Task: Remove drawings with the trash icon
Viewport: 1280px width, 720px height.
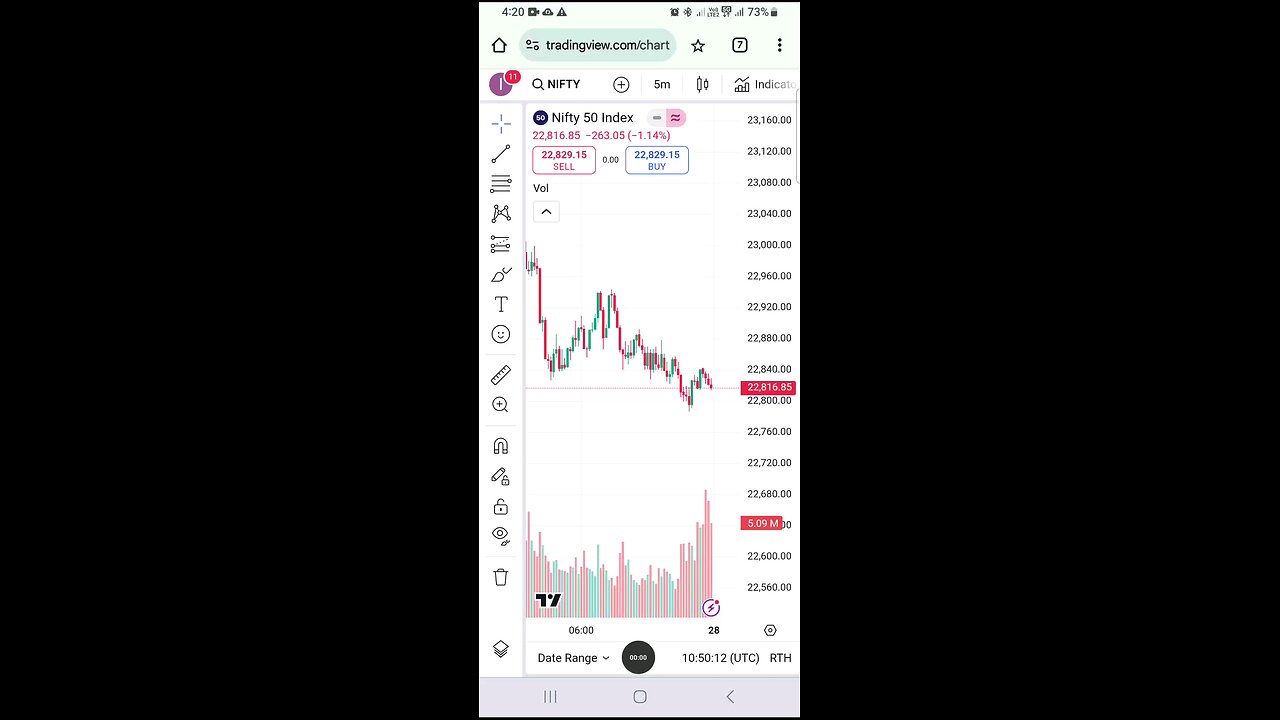Action: point(501,577)
